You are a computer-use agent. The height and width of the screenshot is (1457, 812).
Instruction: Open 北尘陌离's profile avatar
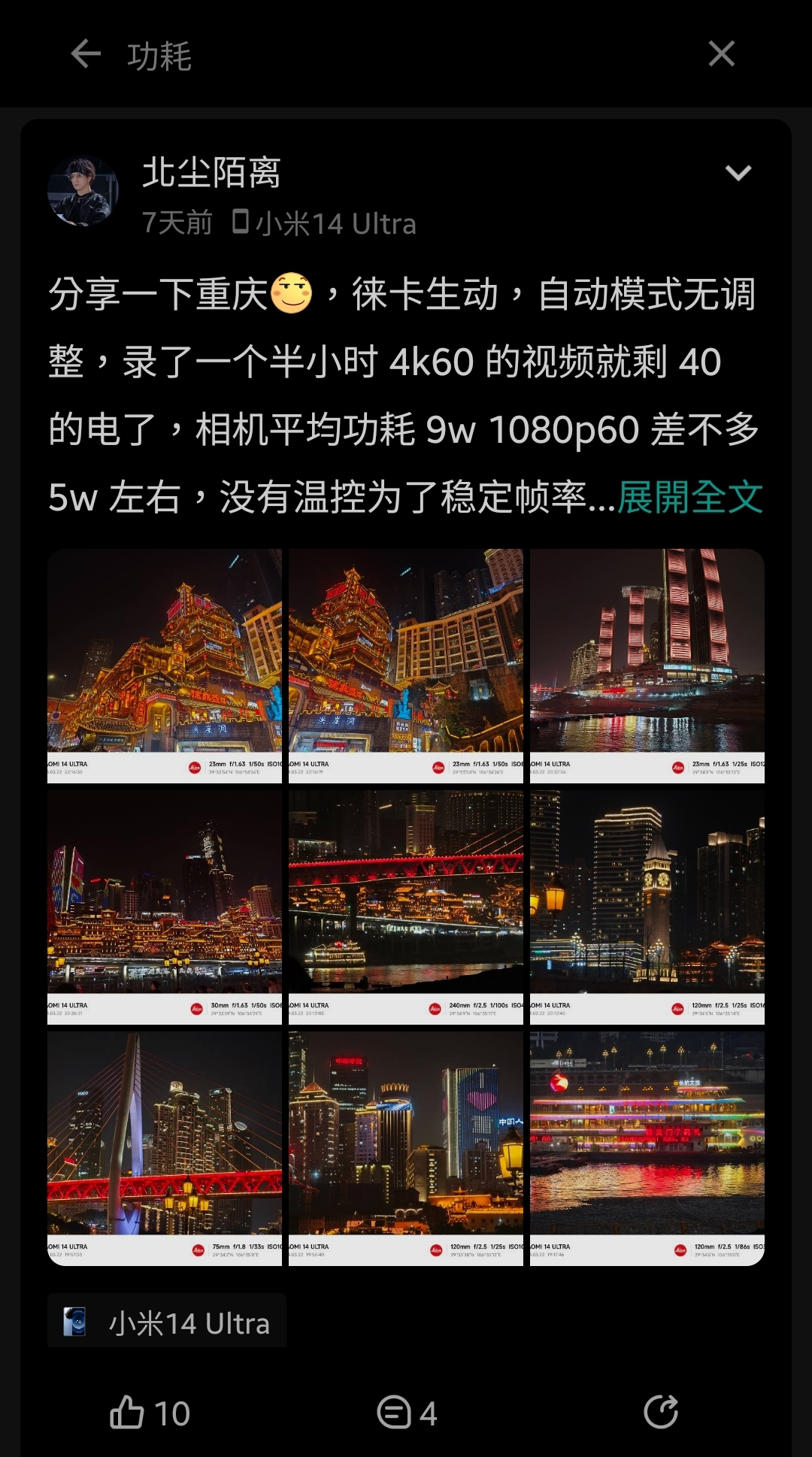83,192
